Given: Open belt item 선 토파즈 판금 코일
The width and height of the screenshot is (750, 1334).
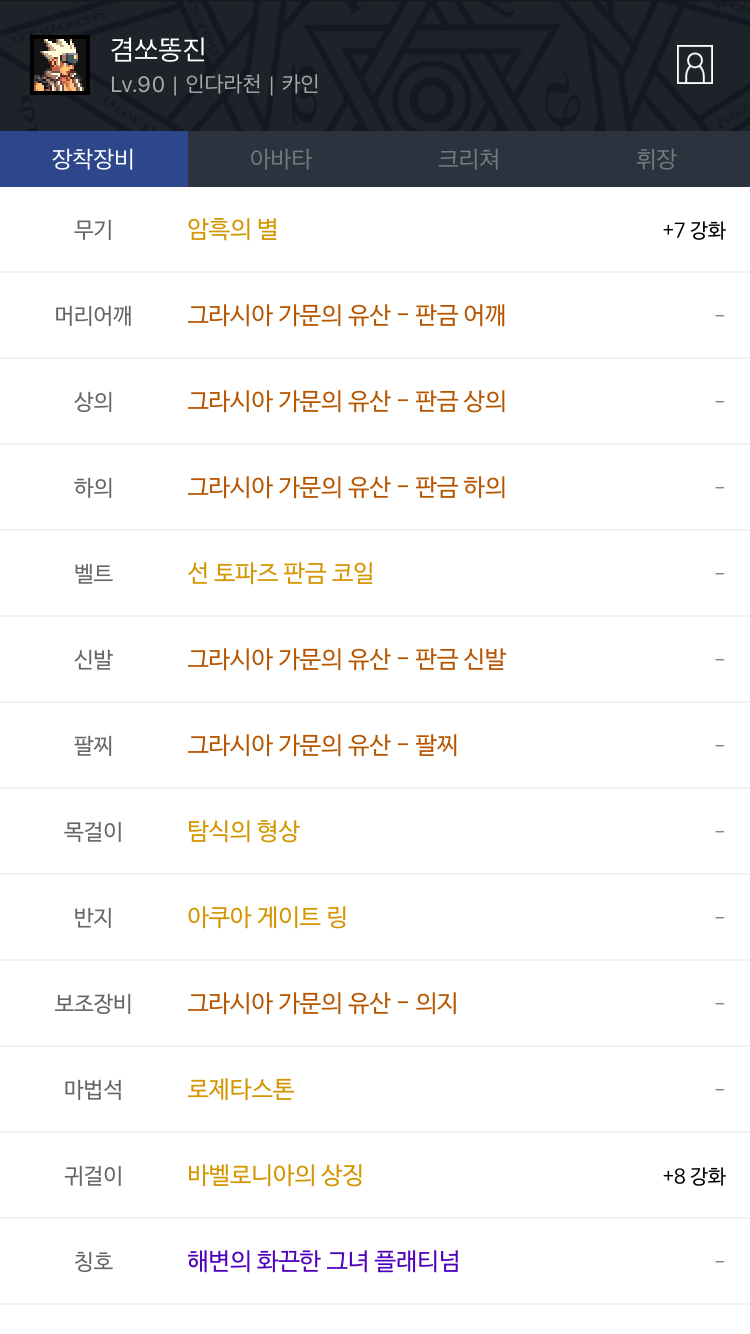Looking at the screenshot, I should 280,573.
